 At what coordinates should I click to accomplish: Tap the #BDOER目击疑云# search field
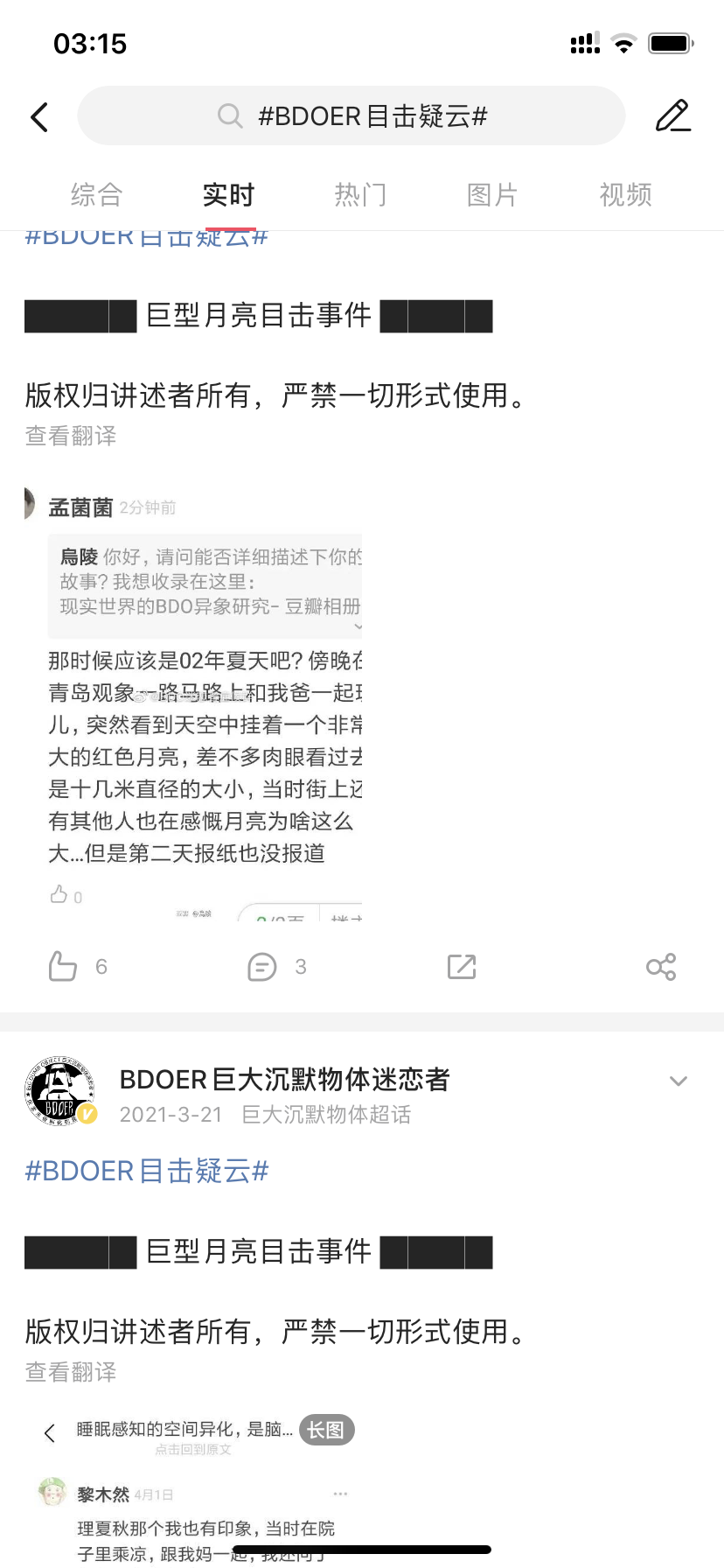tap(352, 115)
